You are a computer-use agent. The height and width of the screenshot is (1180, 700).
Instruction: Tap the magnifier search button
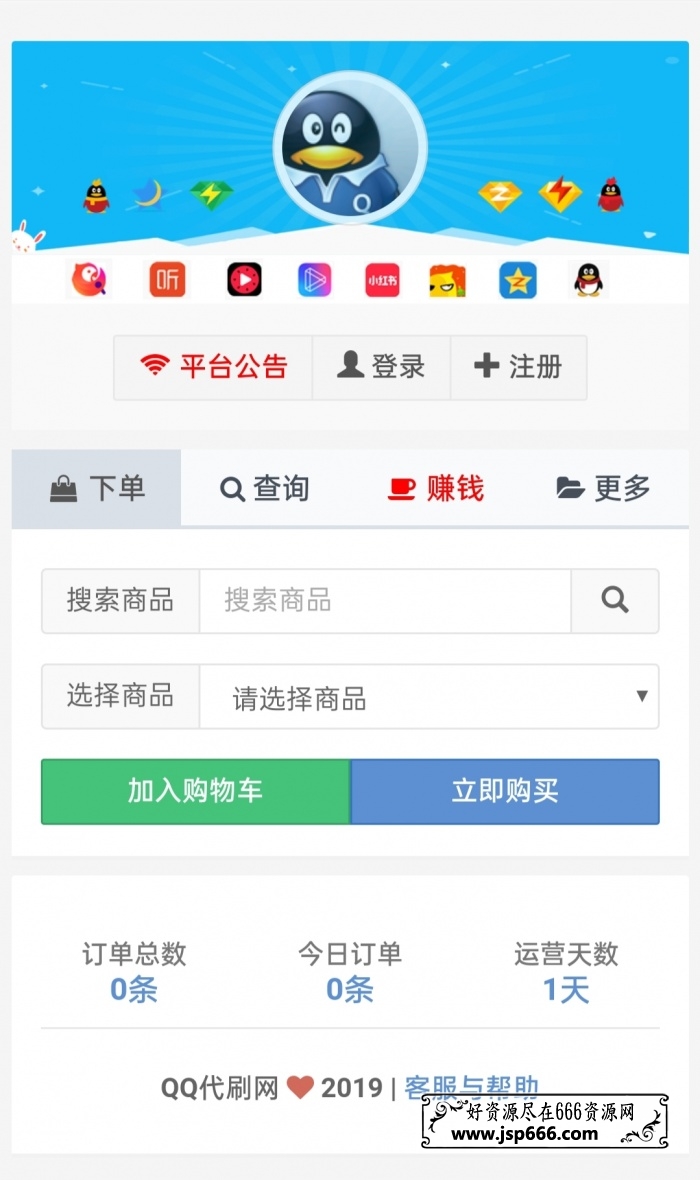[615, 601]
